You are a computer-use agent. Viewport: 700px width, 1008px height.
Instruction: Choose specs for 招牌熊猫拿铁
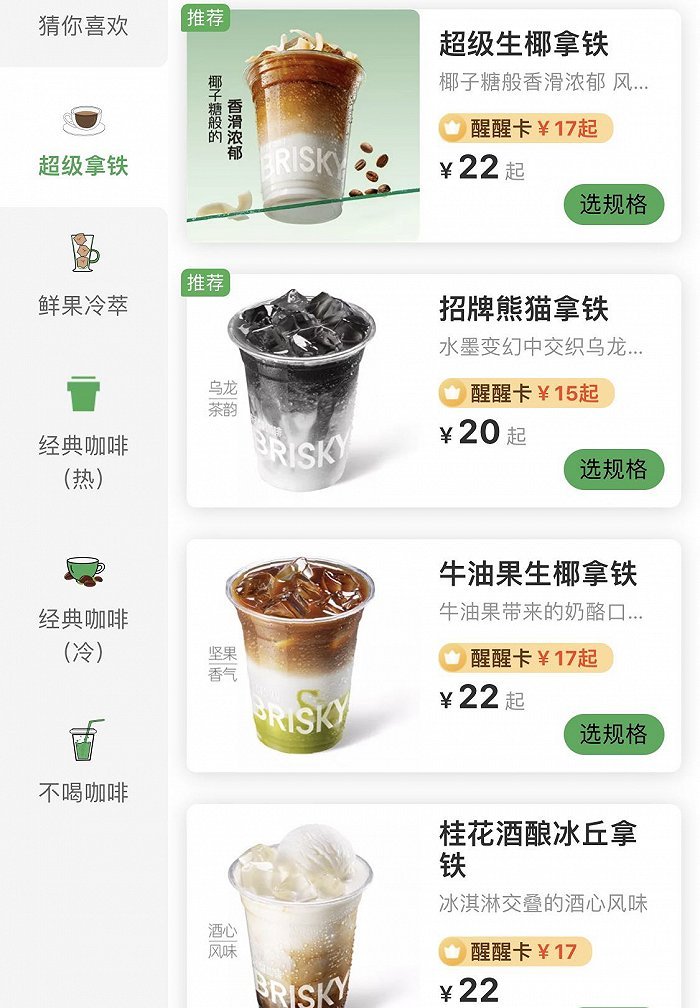click(x=613, y=469)
